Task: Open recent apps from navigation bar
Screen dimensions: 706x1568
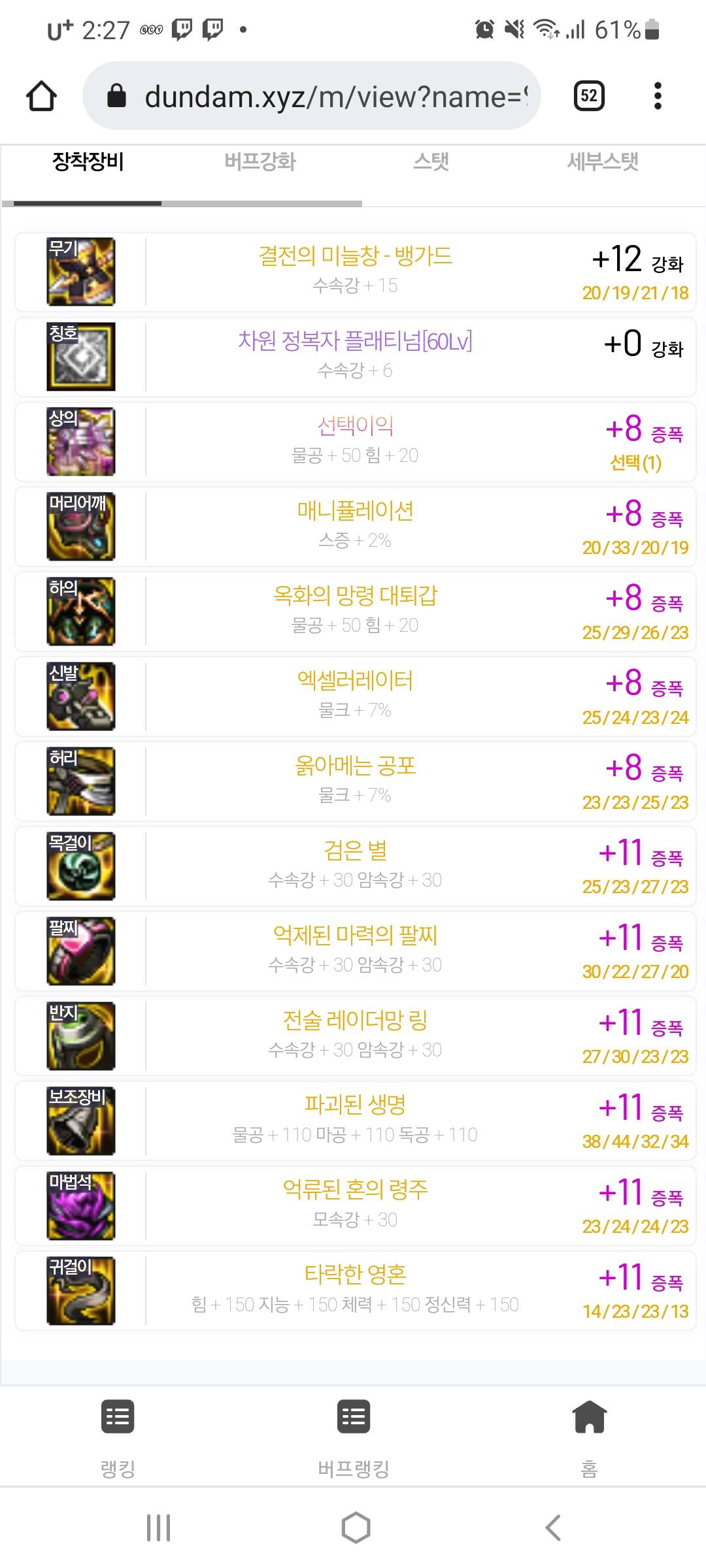Action: (x=158, y=1527)
